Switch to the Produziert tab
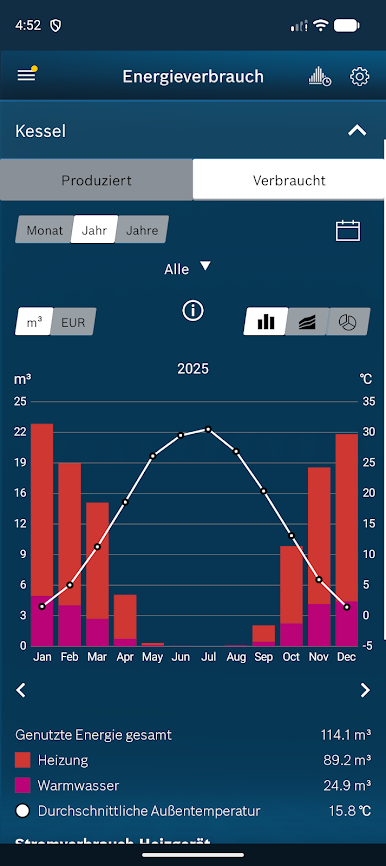386x866 pixels. tap(97, 180)
